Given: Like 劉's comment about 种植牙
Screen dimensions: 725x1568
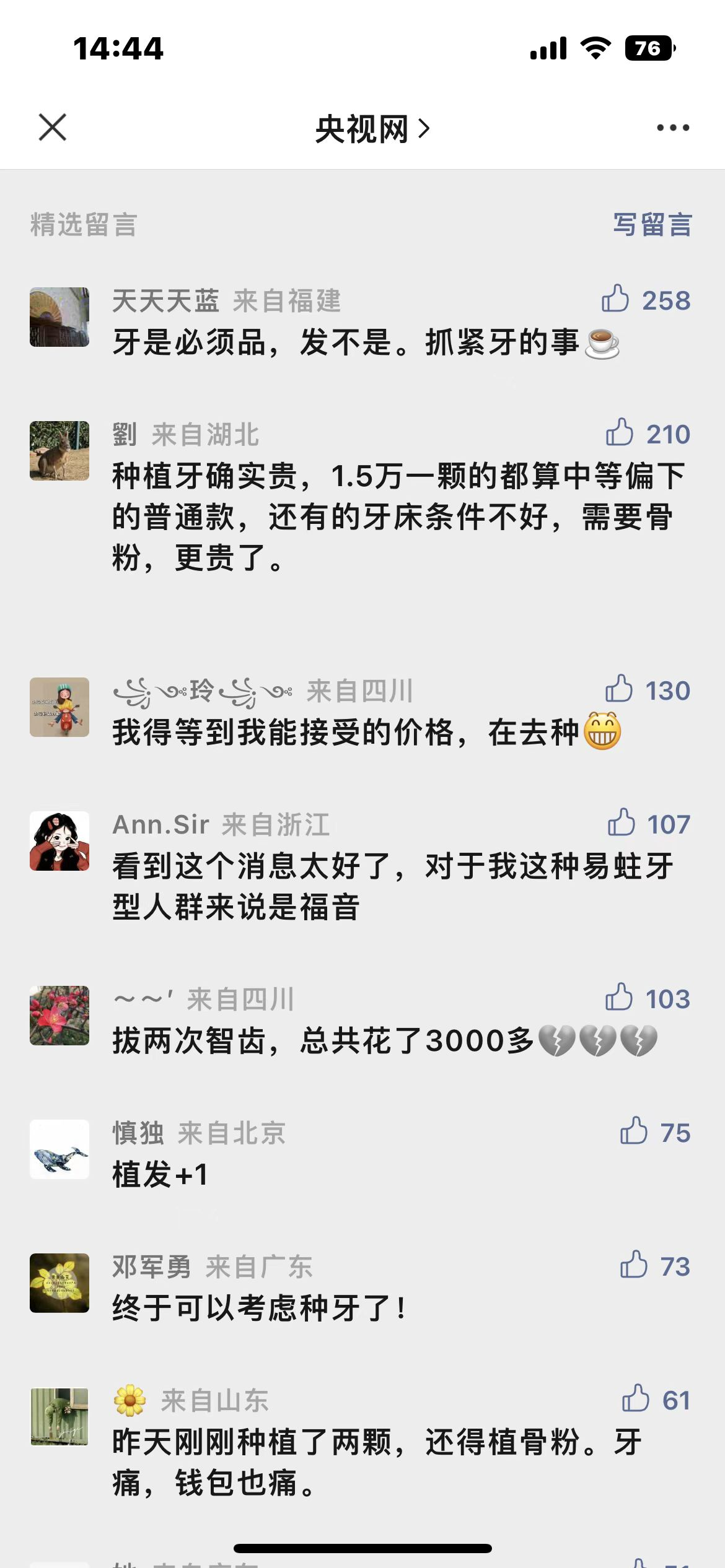Looking at the screenshot, I should point(619,433).
